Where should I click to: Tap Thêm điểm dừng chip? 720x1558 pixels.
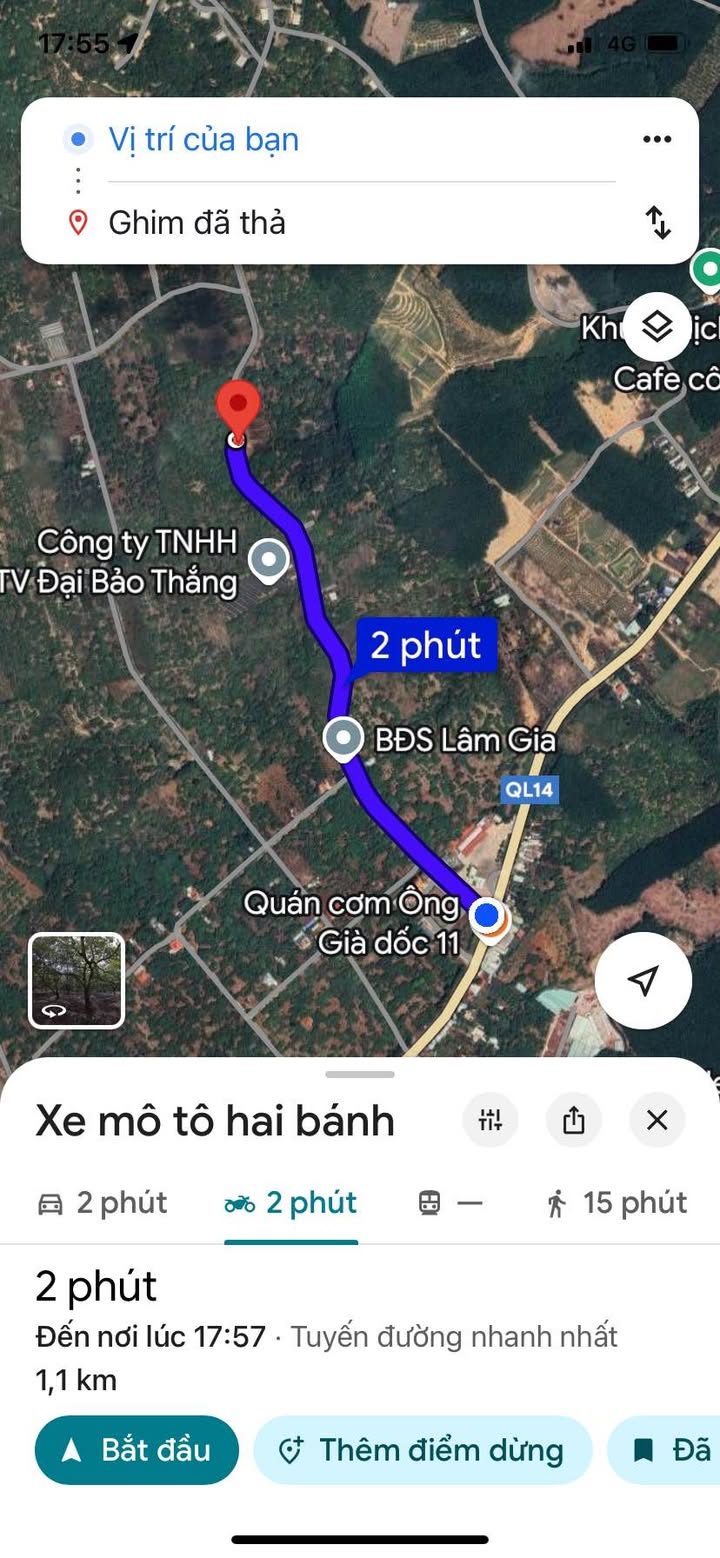422,1450
